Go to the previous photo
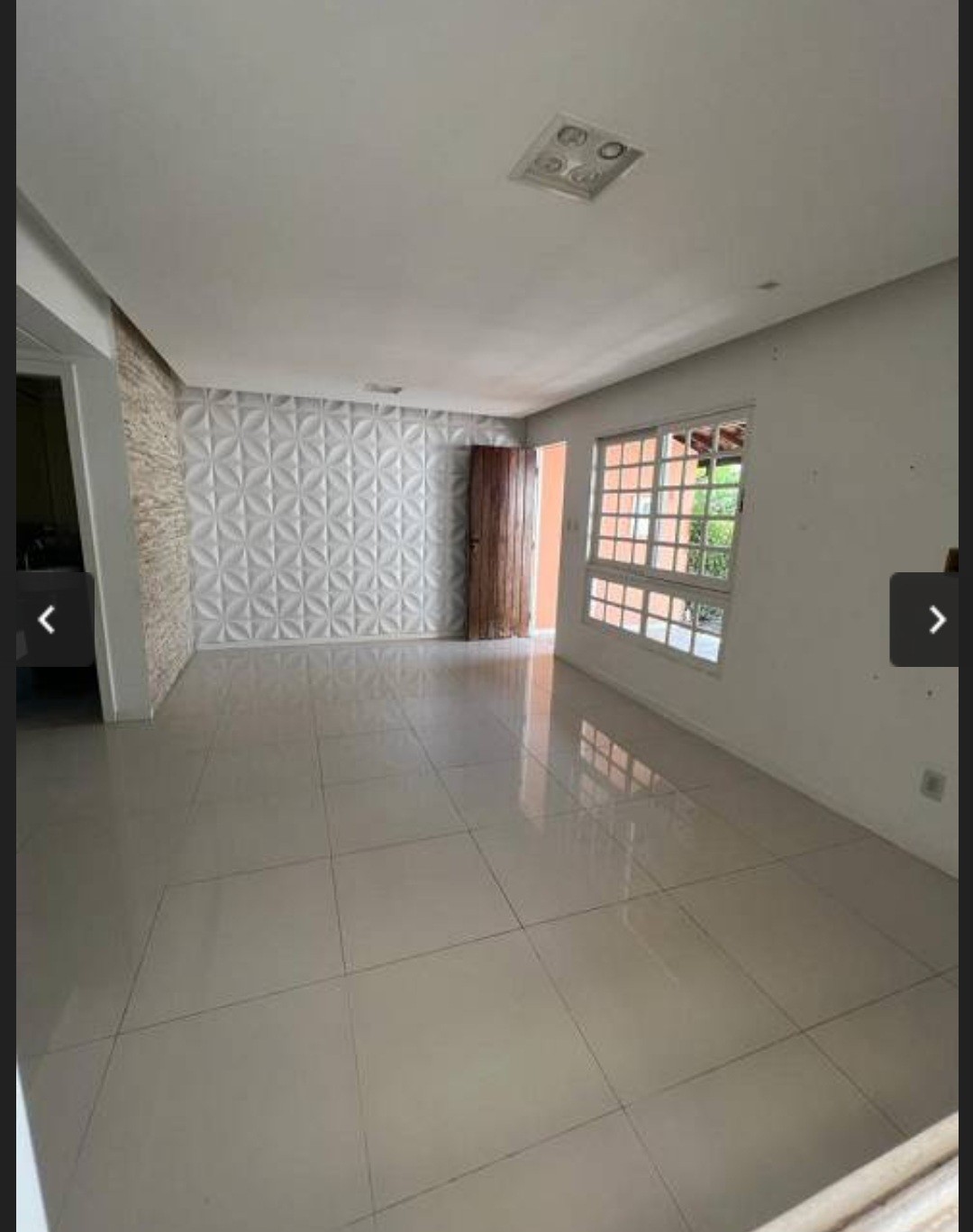This screenshot has height=1232, width=973. [x=49, y=620]
